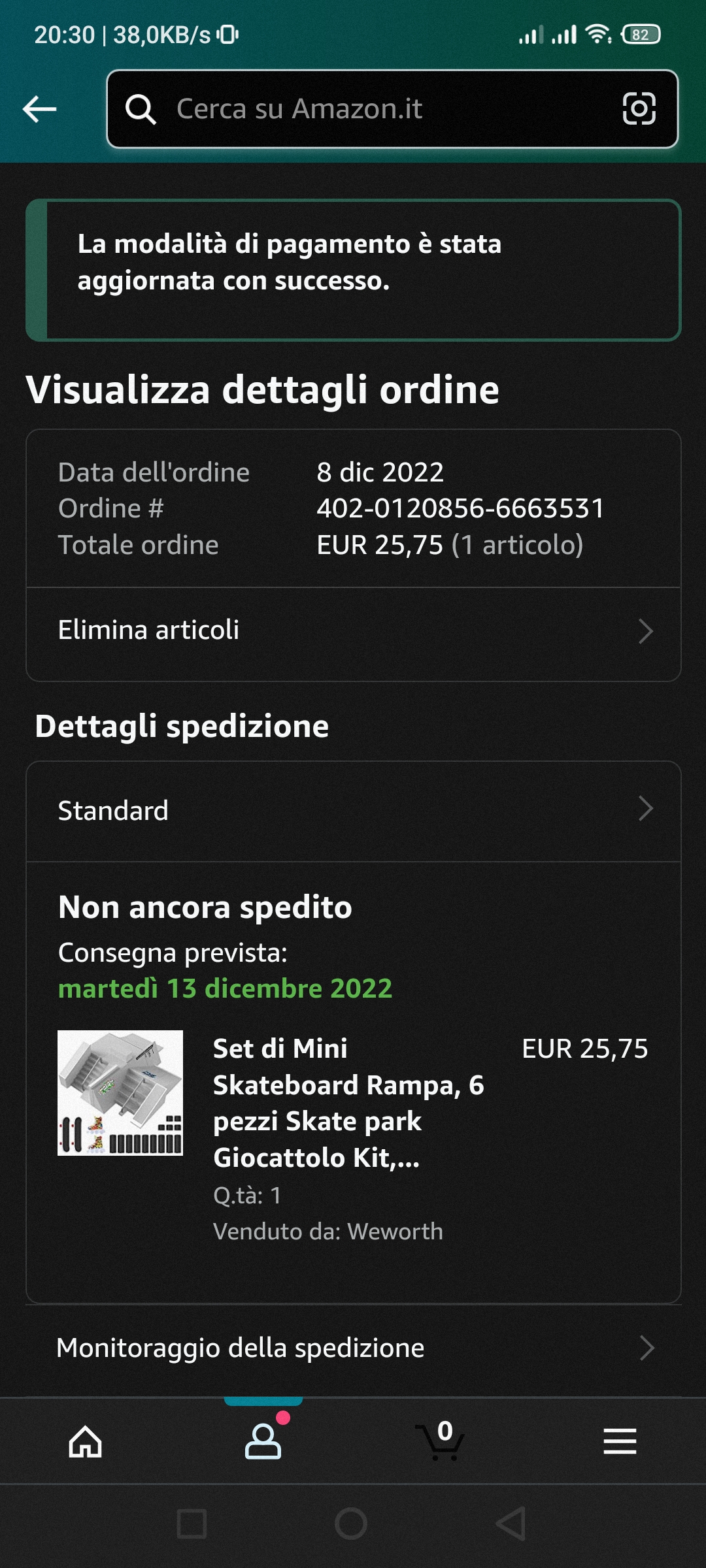Open Monitoraggio della spedizione

click(353, 1347)
